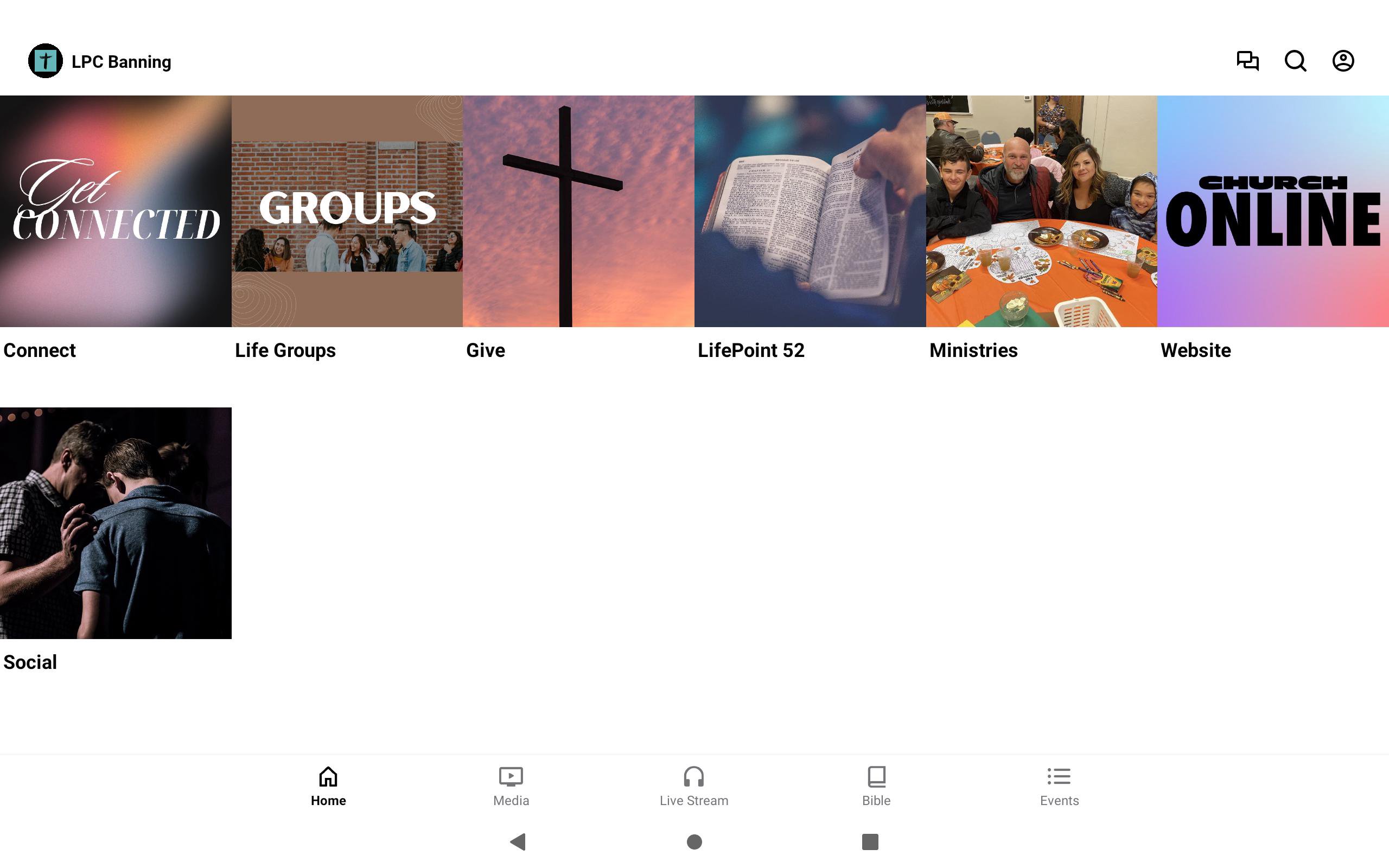Open the Events tab
Screen dimensions: 1389x868
pyautogui.click(x=1059, y=786)
